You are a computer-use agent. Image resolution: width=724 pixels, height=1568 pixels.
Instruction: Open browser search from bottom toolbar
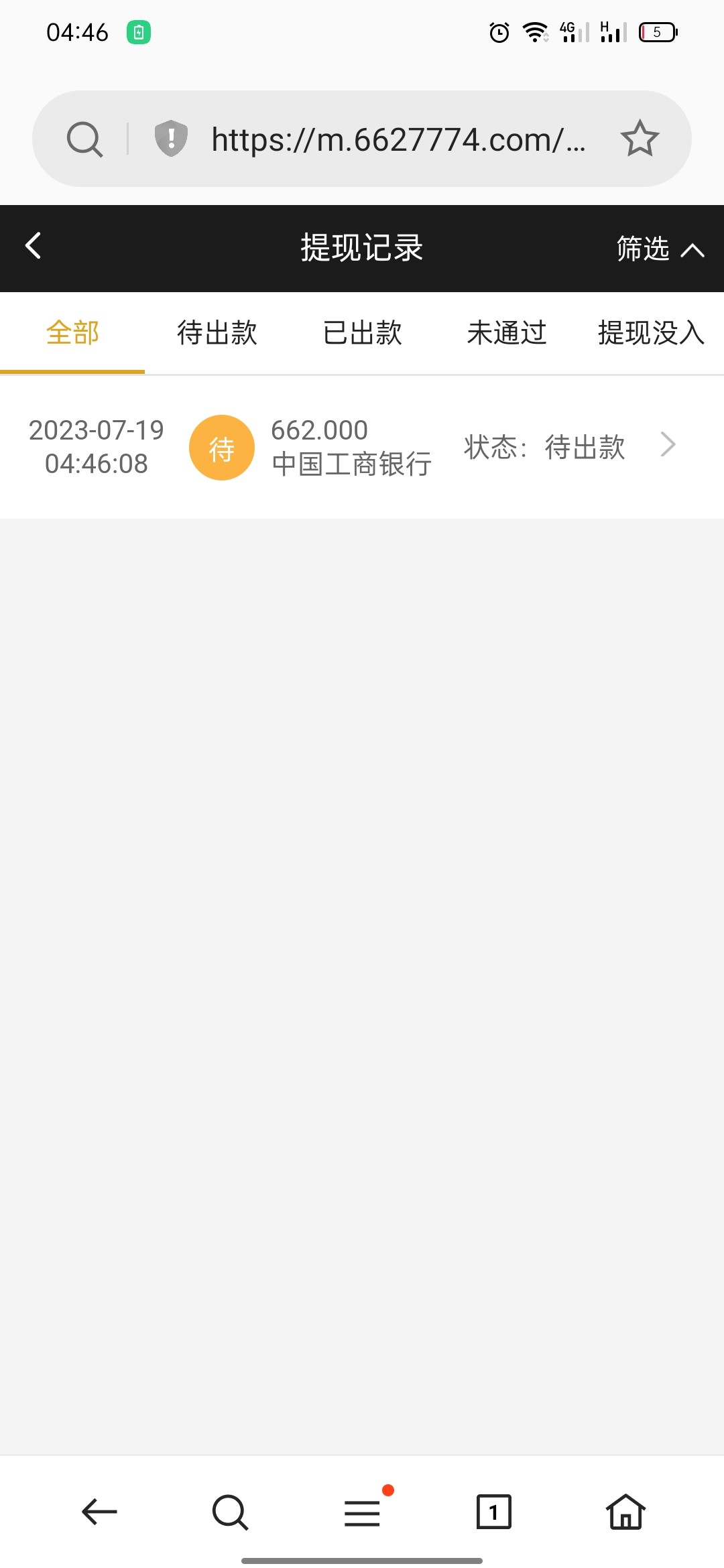coord(230,1512)
